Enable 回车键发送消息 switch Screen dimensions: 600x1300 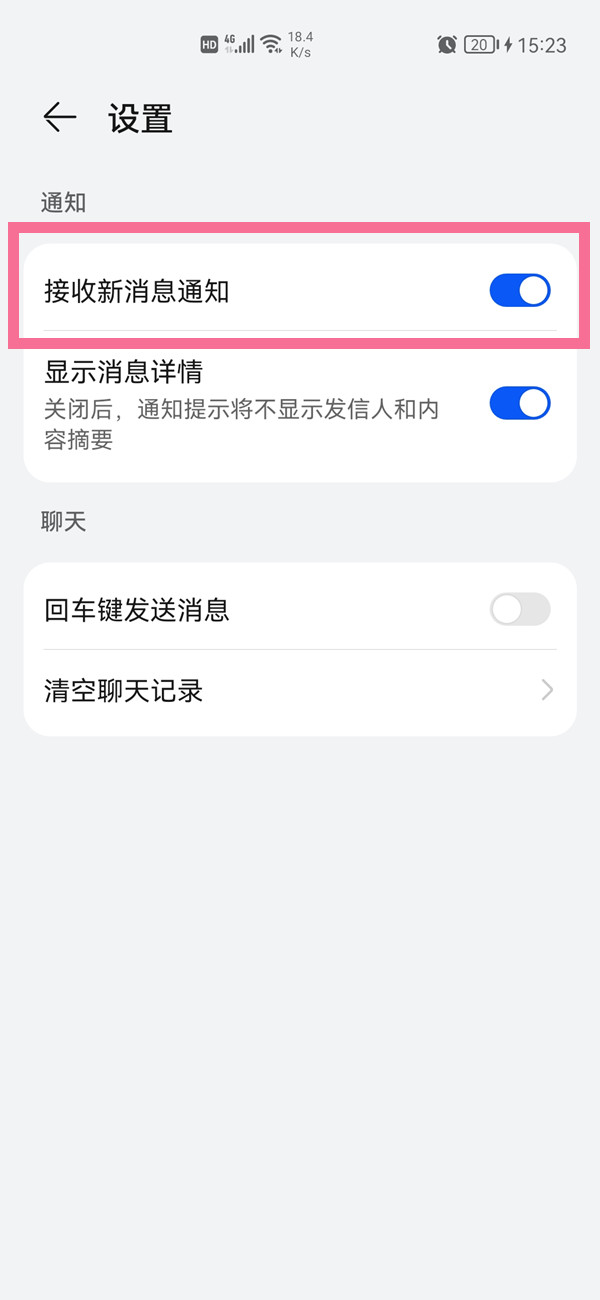point(519,609)
